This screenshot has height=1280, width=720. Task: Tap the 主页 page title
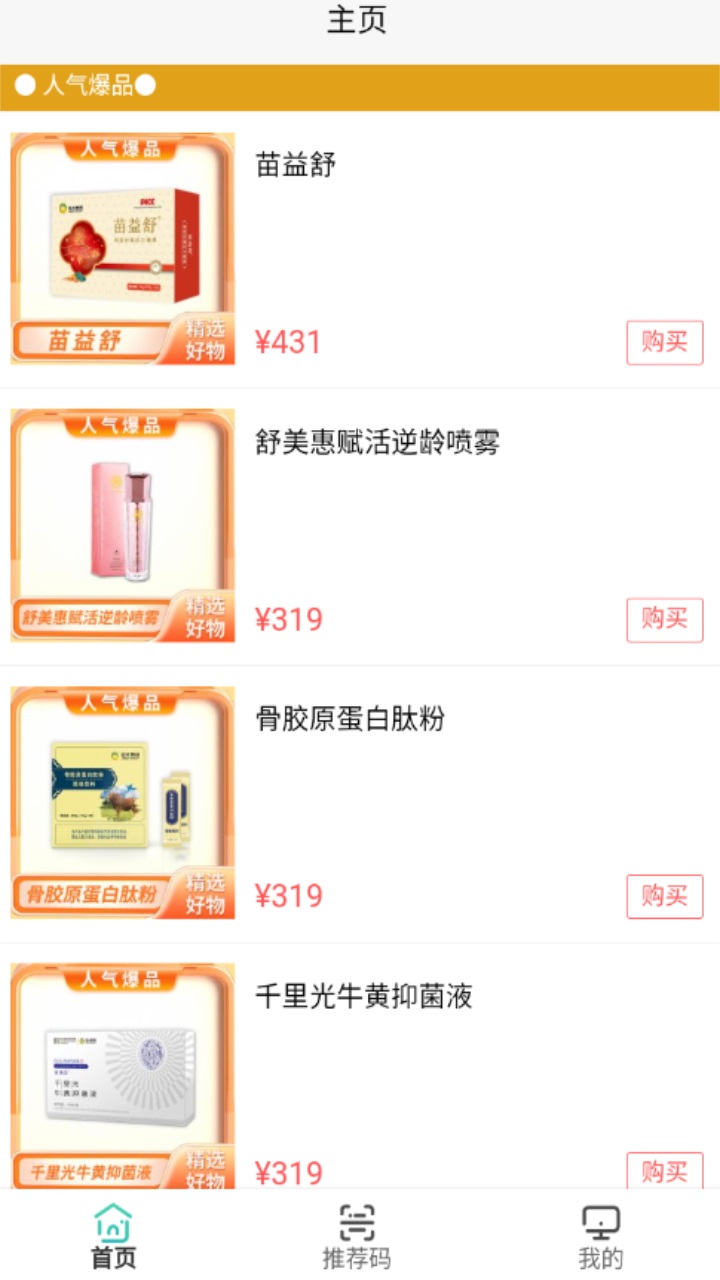[358, 22]
